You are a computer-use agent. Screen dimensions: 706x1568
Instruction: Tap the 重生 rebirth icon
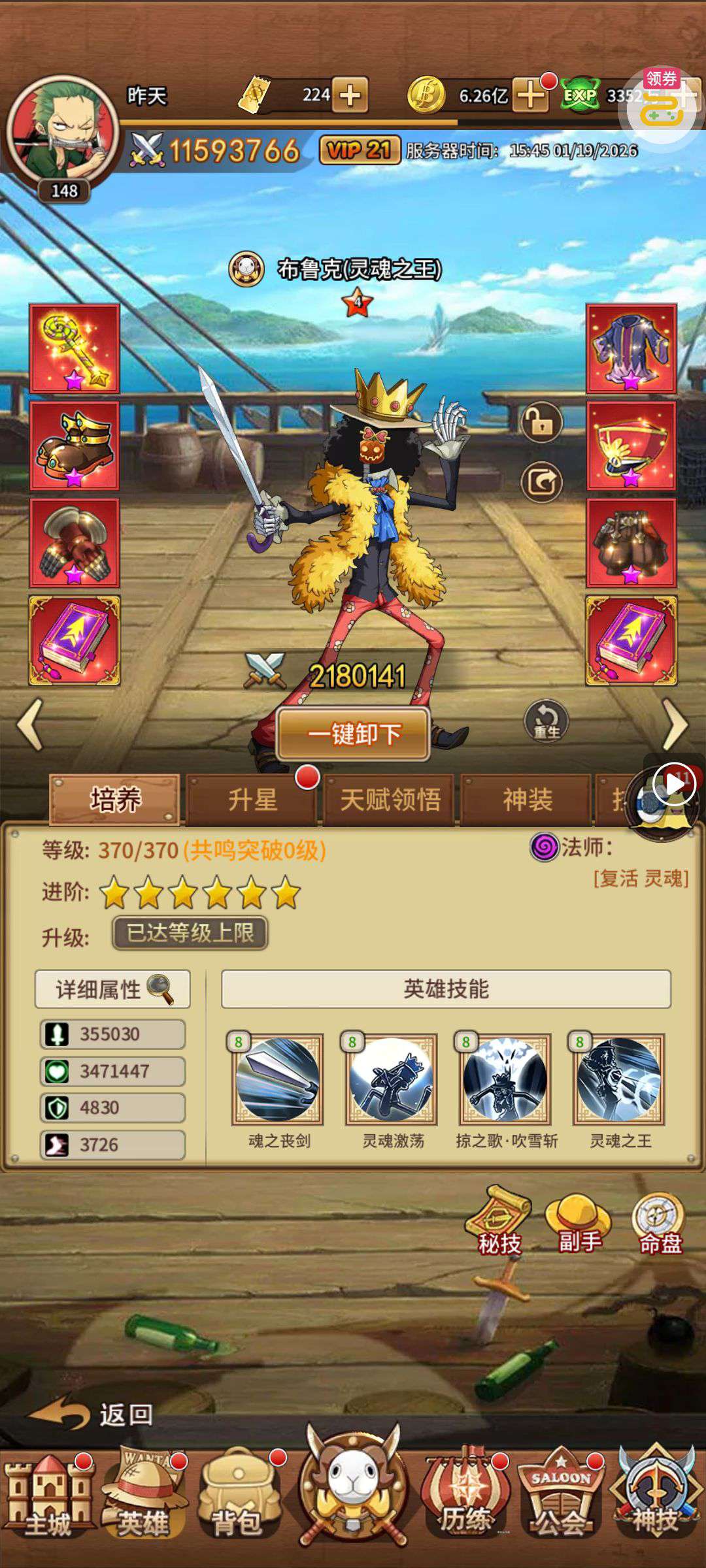click(x=546, y=721)
